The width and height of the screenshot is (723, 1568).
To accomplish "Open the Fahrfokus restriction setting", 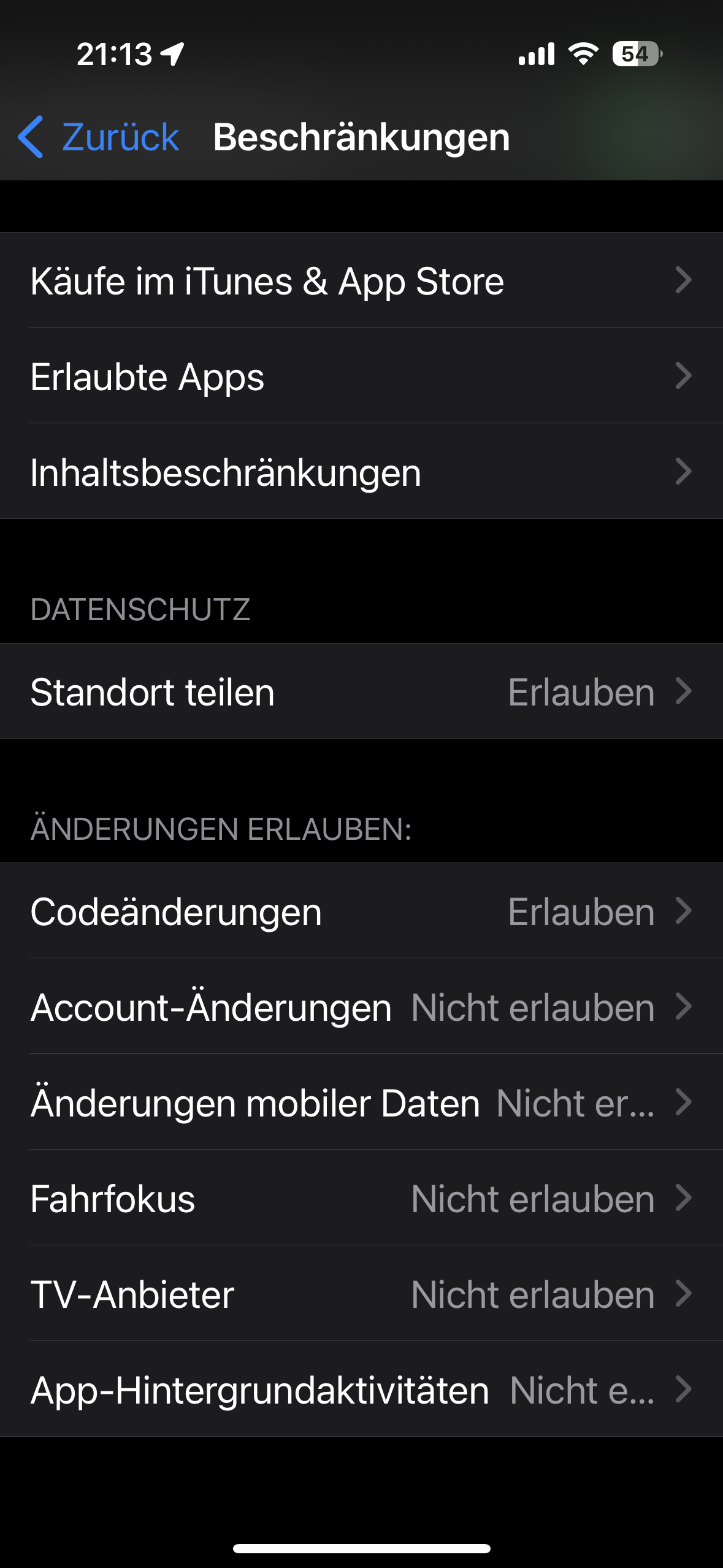I will tap(361, 1198).
